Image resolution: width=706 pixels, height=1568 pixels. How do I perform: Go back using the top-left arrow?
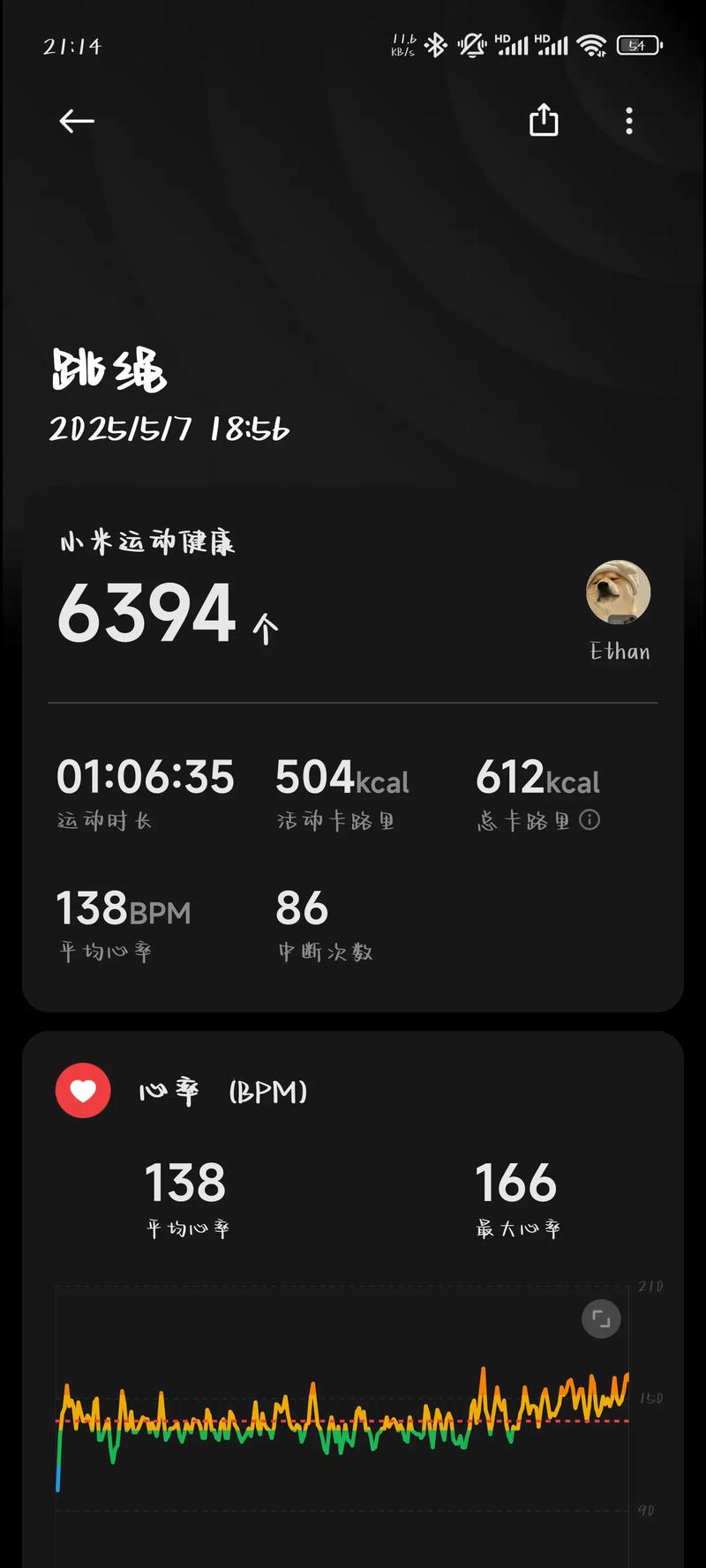pyautogui.click(x=77, y=121)
